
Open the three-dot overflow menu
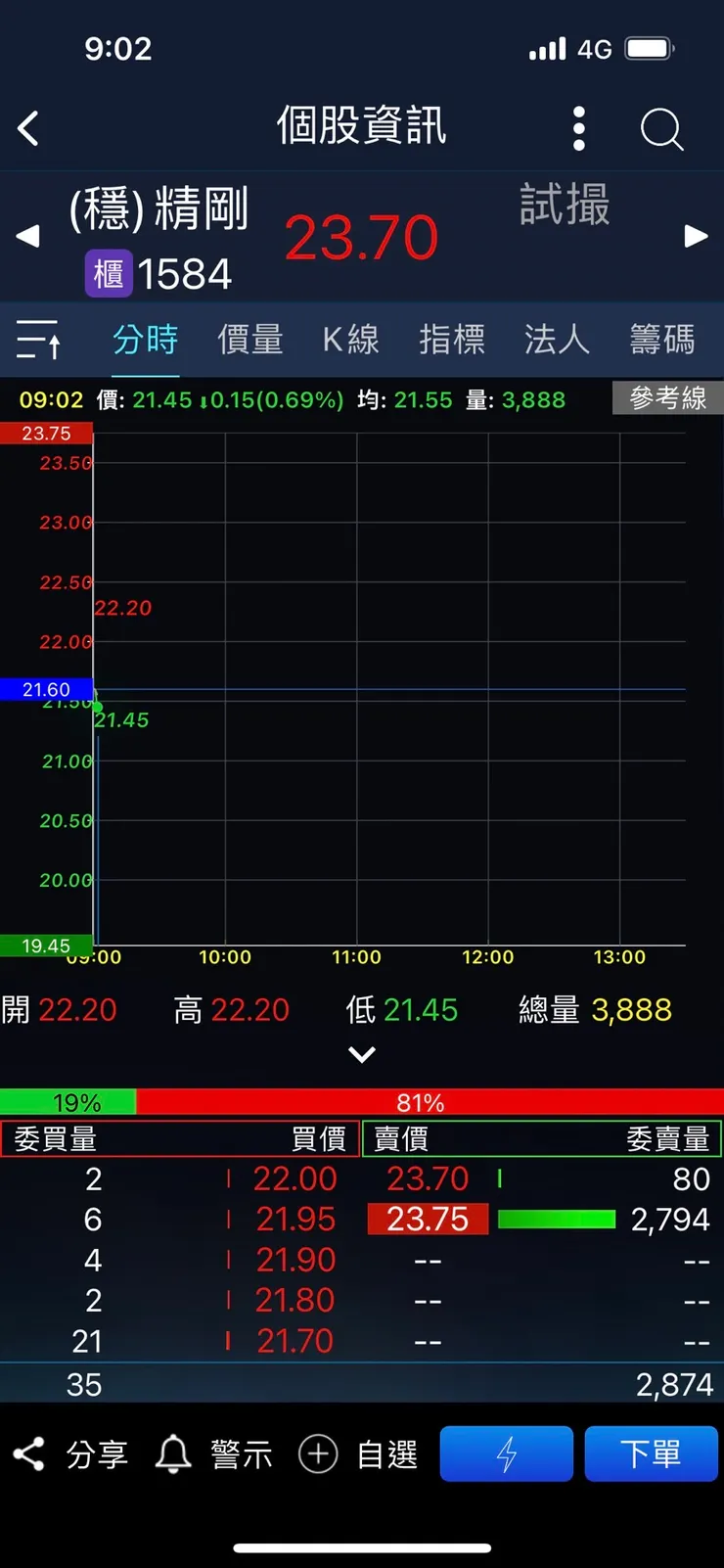coord(578,128)
